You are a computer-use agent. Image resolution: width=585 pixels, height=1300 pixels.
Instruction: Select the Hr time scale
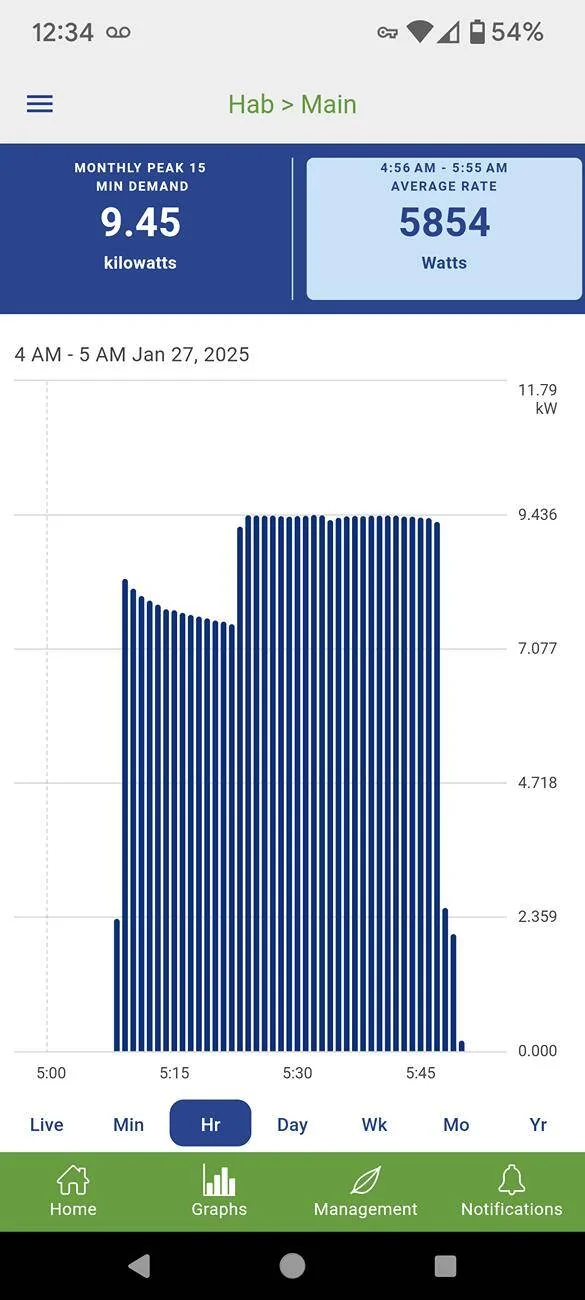coord(210,1123)
